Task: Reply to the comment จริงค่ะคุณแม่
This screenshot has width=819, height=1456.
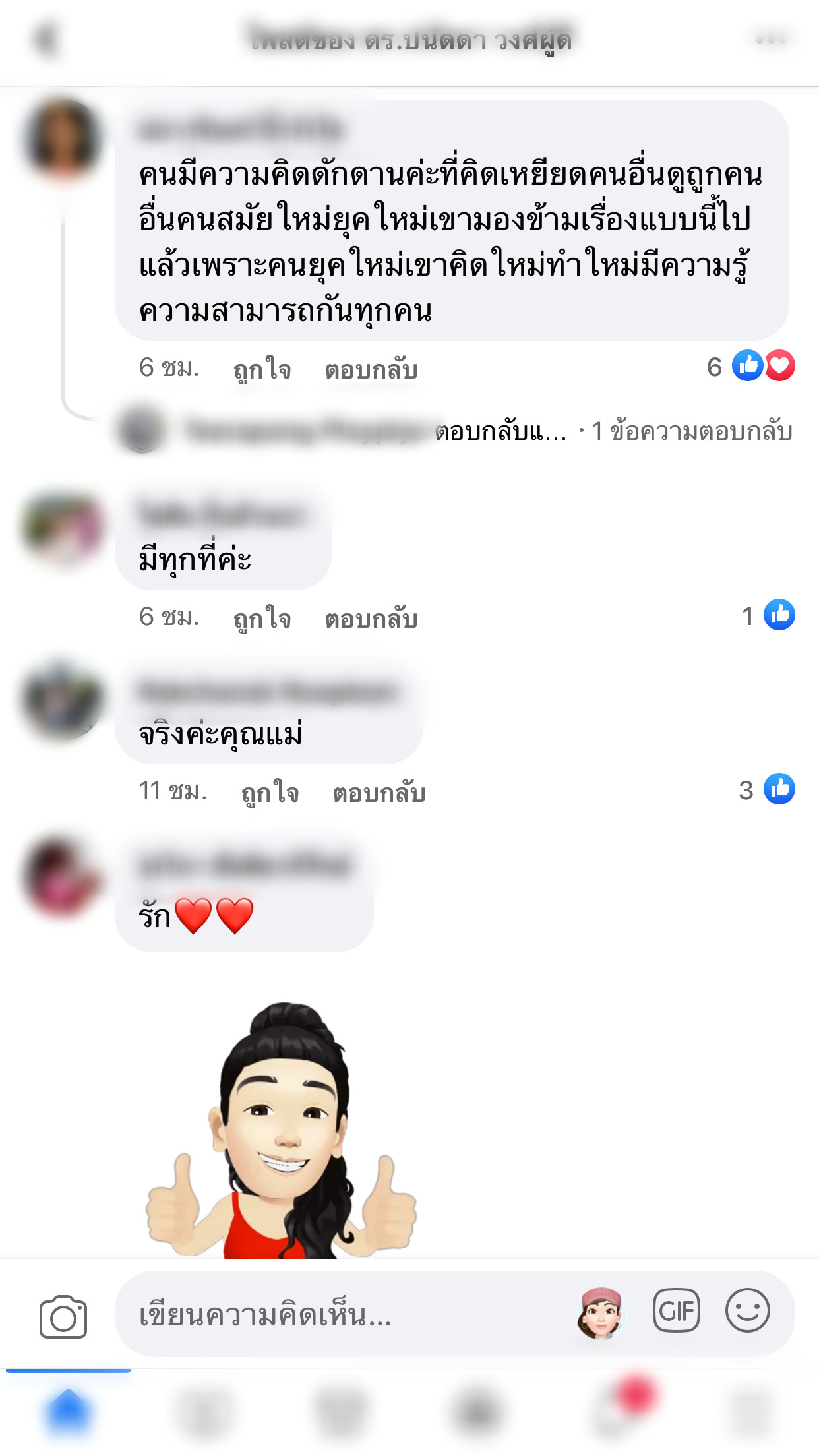Action: click(x=379, y=792)
